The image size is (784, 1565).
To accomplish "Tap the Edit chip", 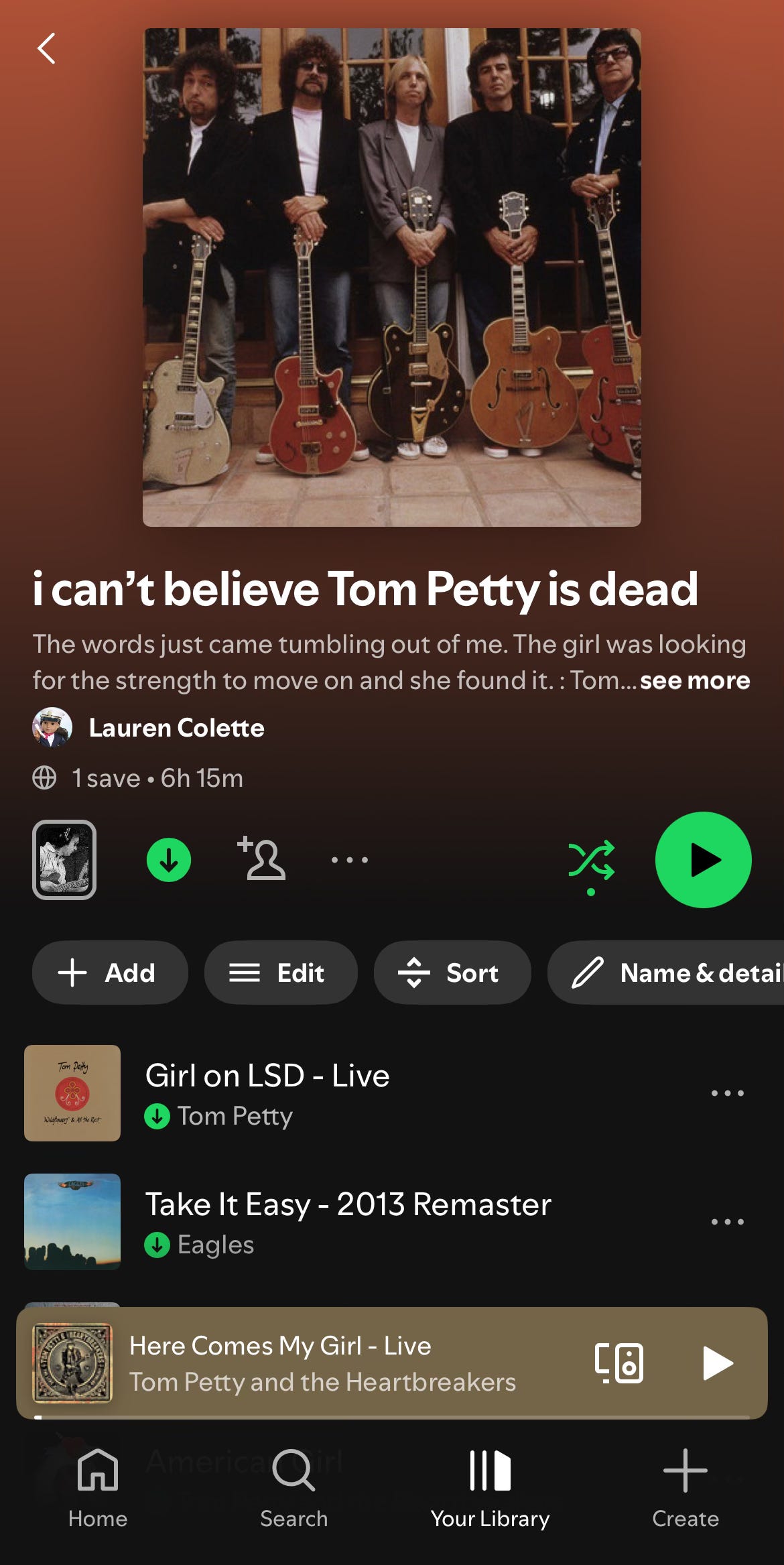I will 281,973.
